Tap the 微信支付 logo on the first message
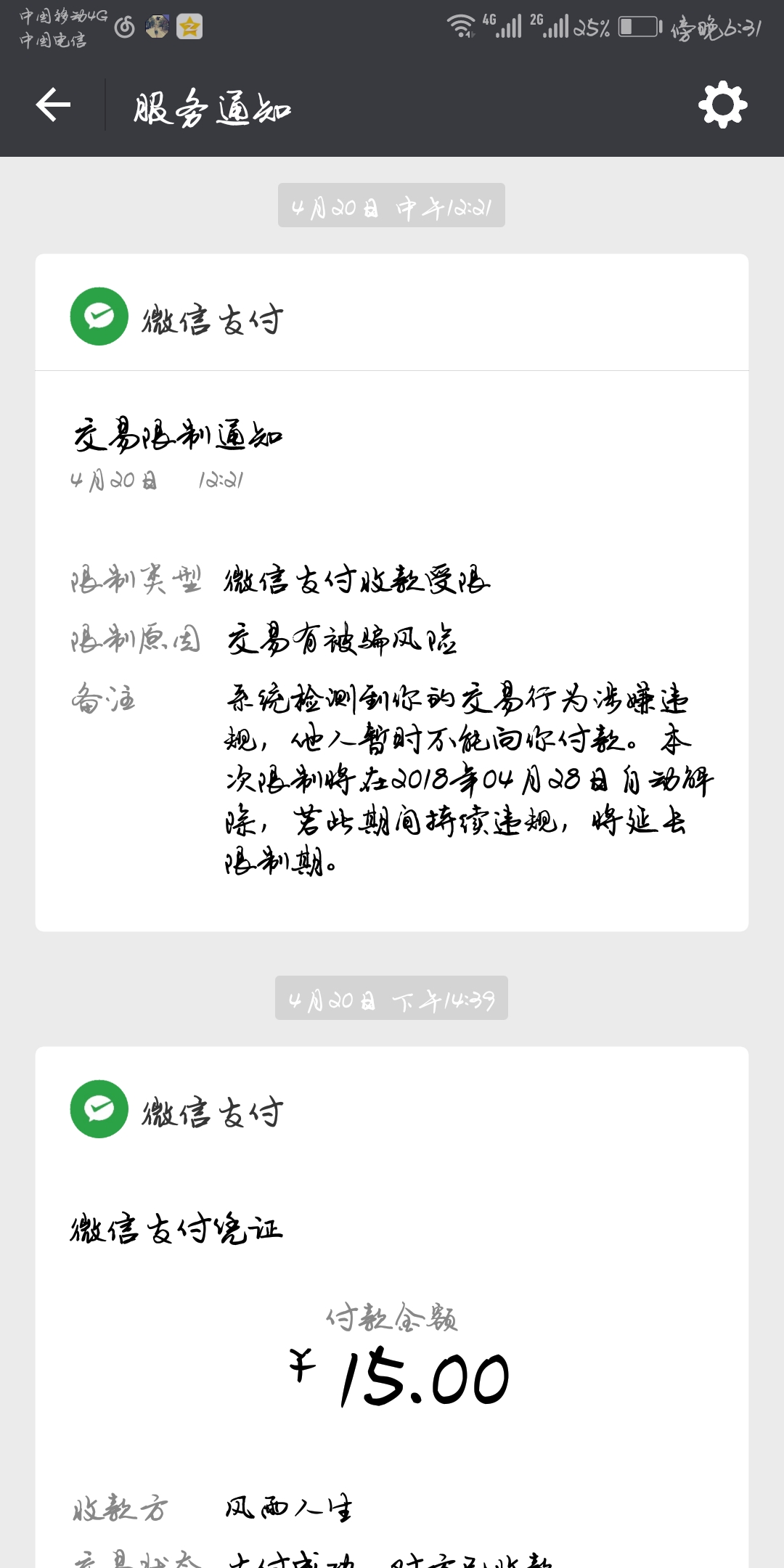This screenshot has height=1568, width=784. tap(98, 315)
